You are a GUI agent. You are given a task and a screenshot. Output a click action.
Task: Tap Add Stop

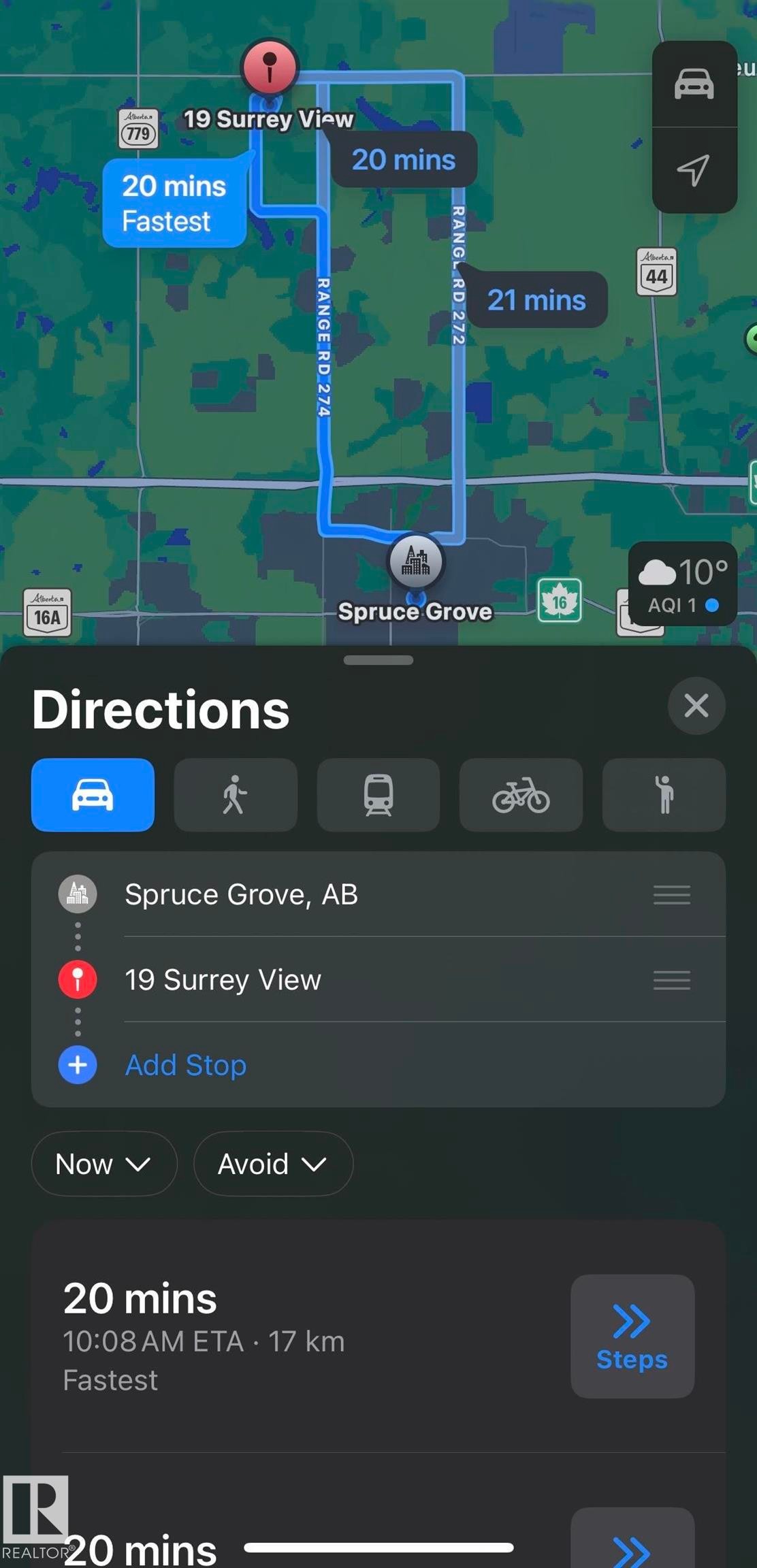[x=185, y=1065]
